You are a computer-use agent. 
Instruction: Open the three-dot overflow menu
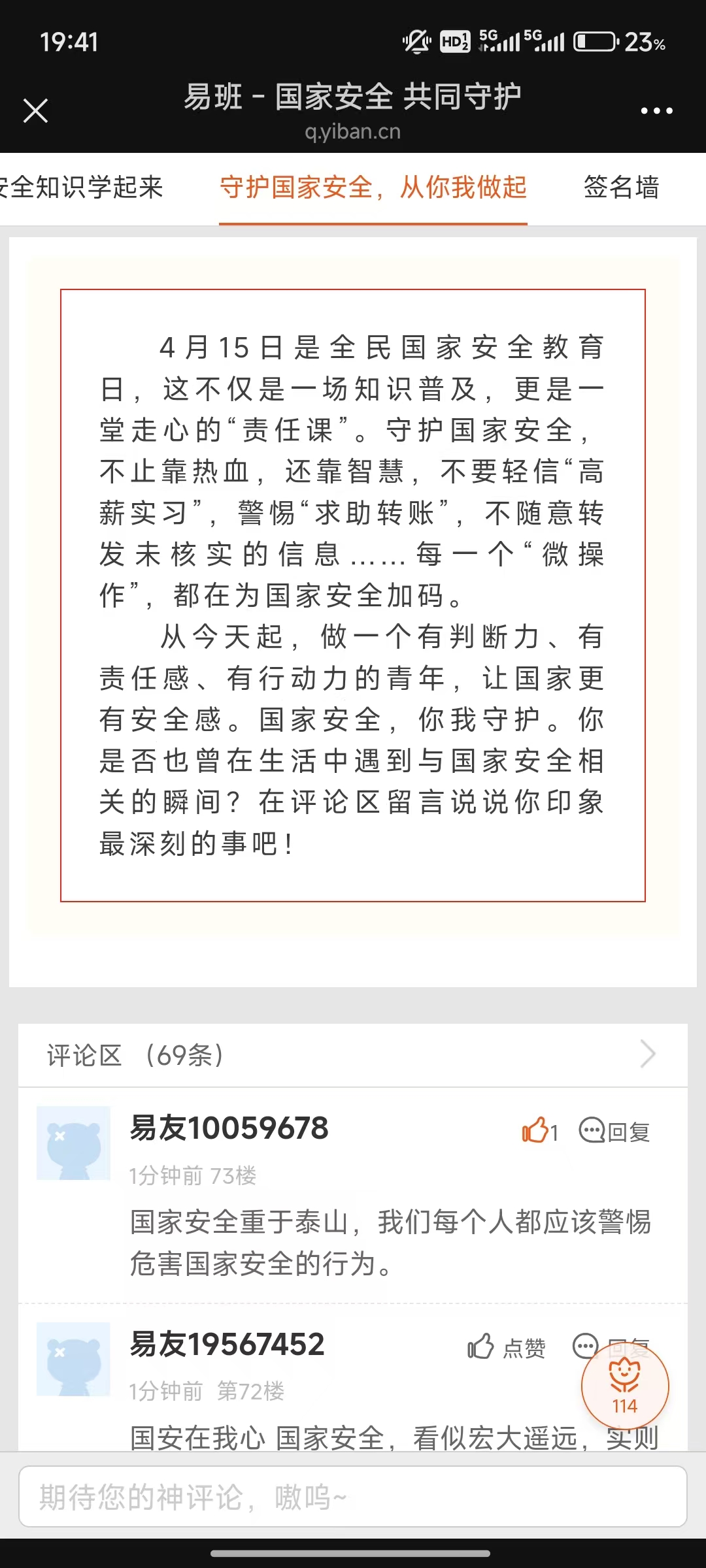pos(656,110)
